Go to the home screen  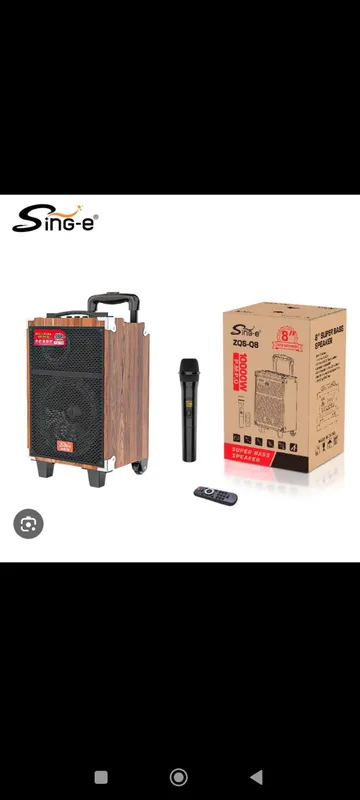tap(178, 777)
